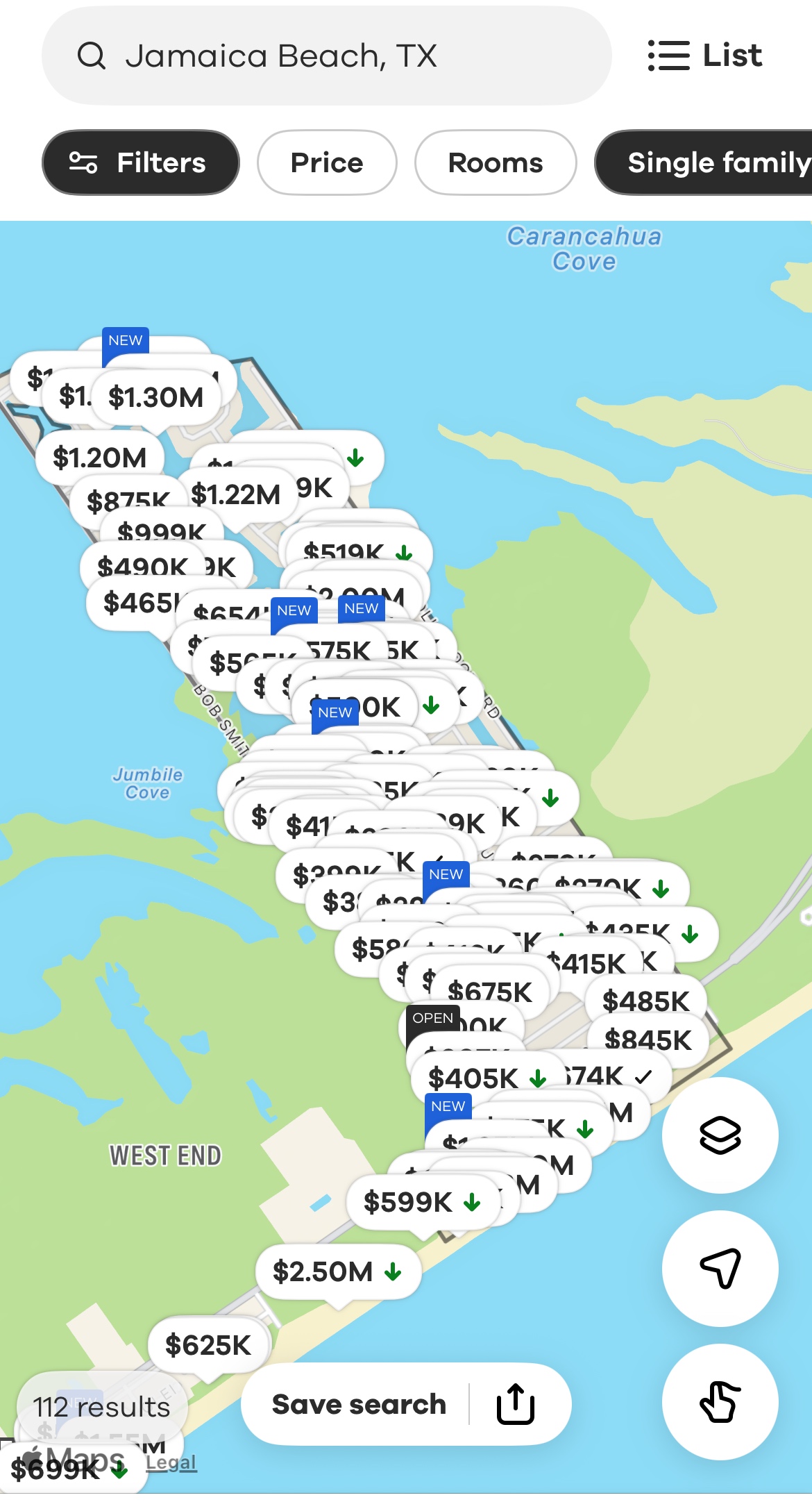
Task: Open the Rooms filter chip
Action: [x=496, y=162]
